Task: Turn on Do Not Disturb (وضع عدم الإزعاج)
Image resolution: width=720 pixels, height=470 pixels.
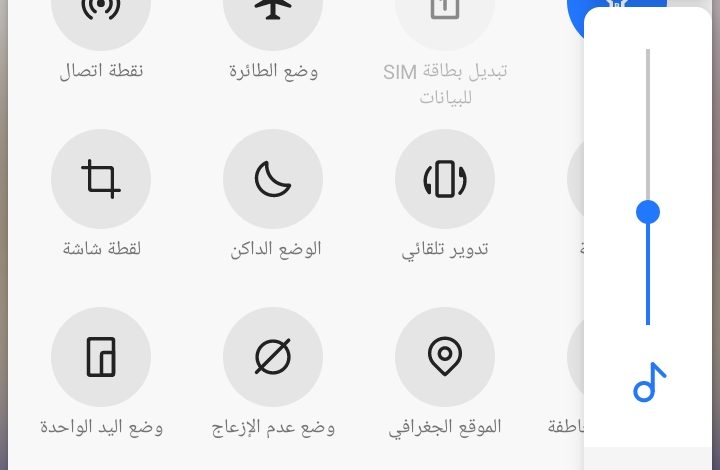Action: (x=273, y=357)
